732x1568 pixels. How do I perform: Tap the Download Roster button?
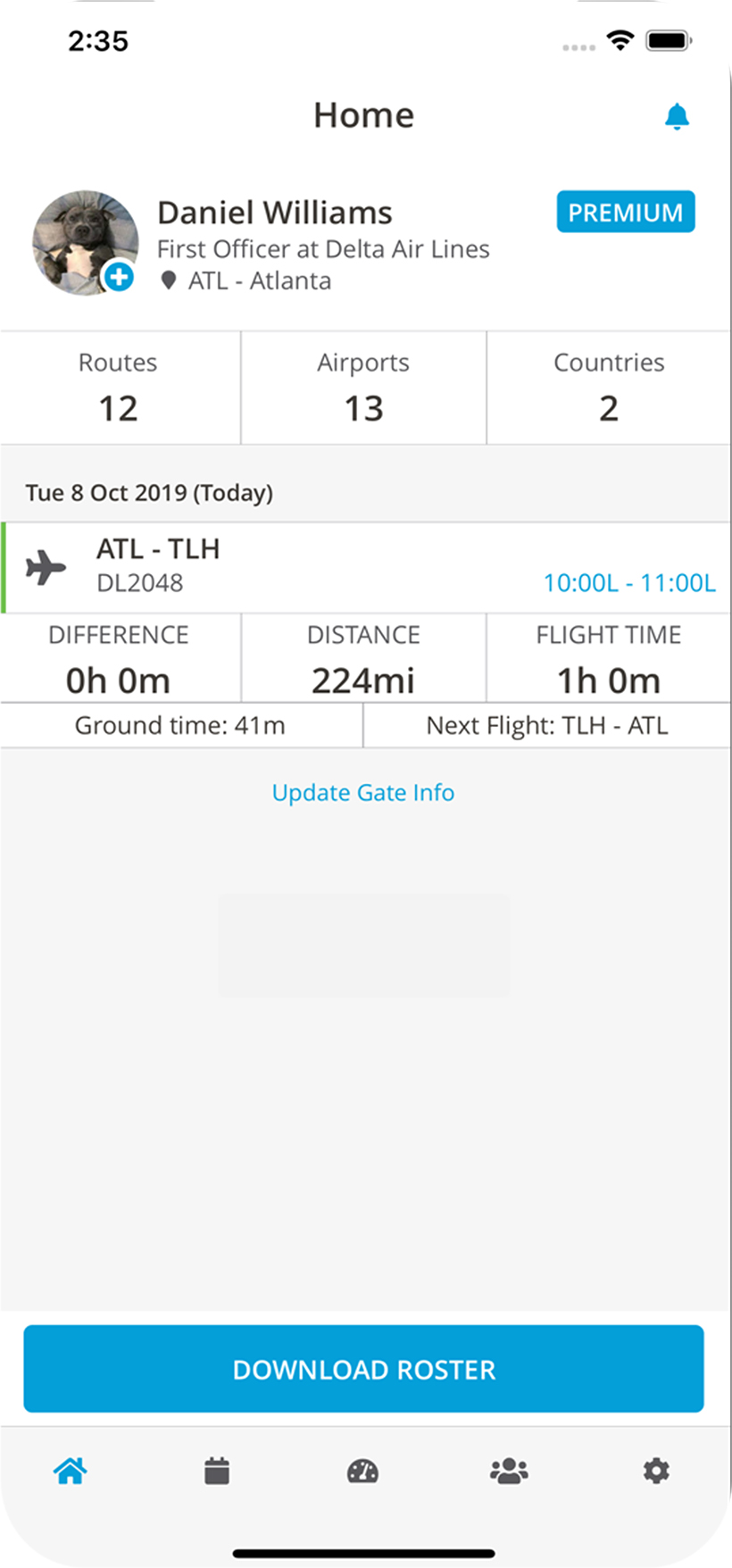point(363,1369)
